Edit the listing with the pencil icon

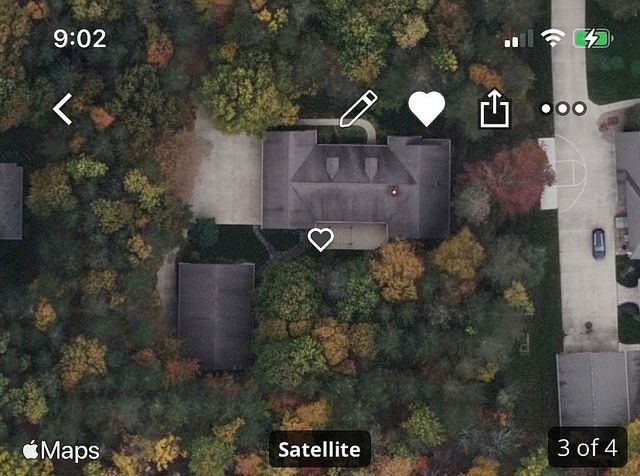click(x=358, y=109)
